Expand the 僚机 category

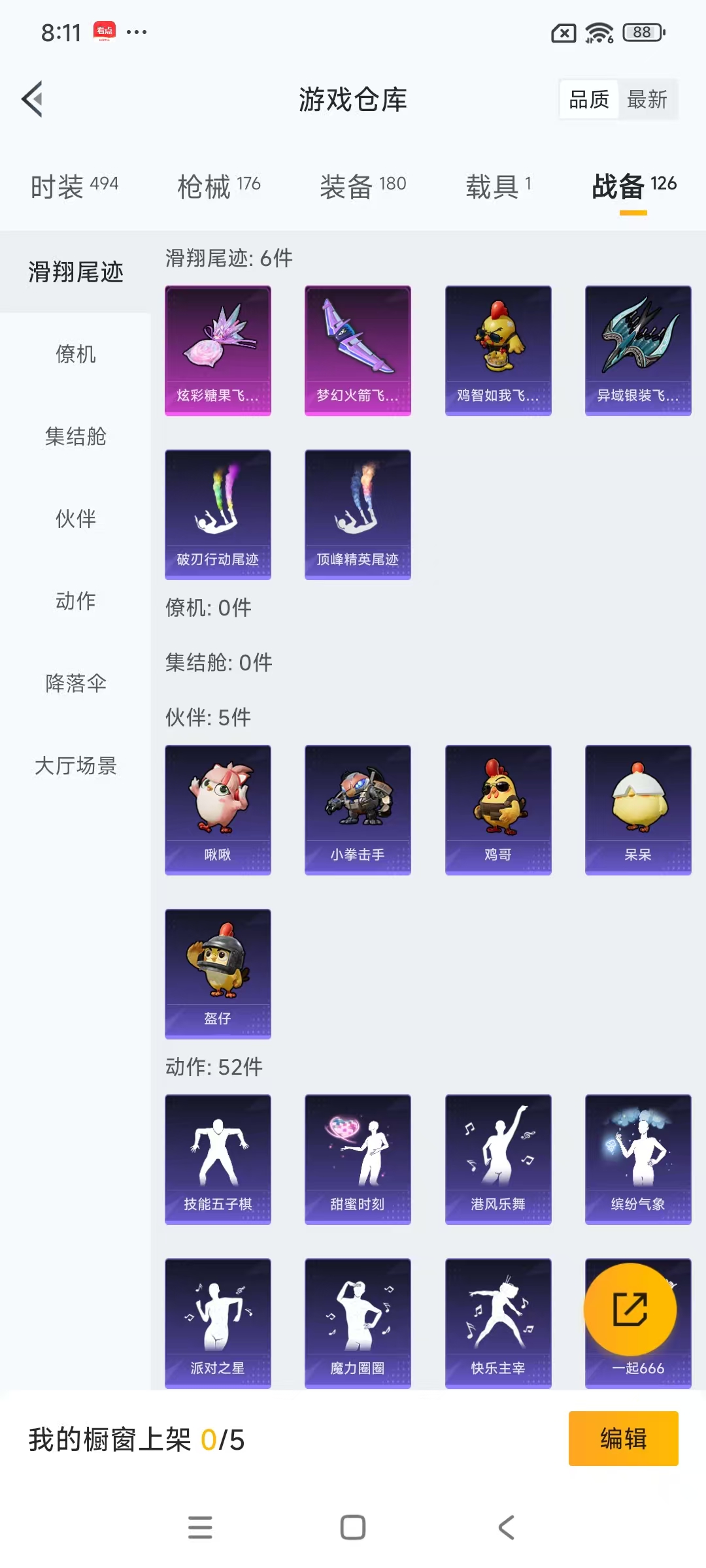click(x=74, y=355)
